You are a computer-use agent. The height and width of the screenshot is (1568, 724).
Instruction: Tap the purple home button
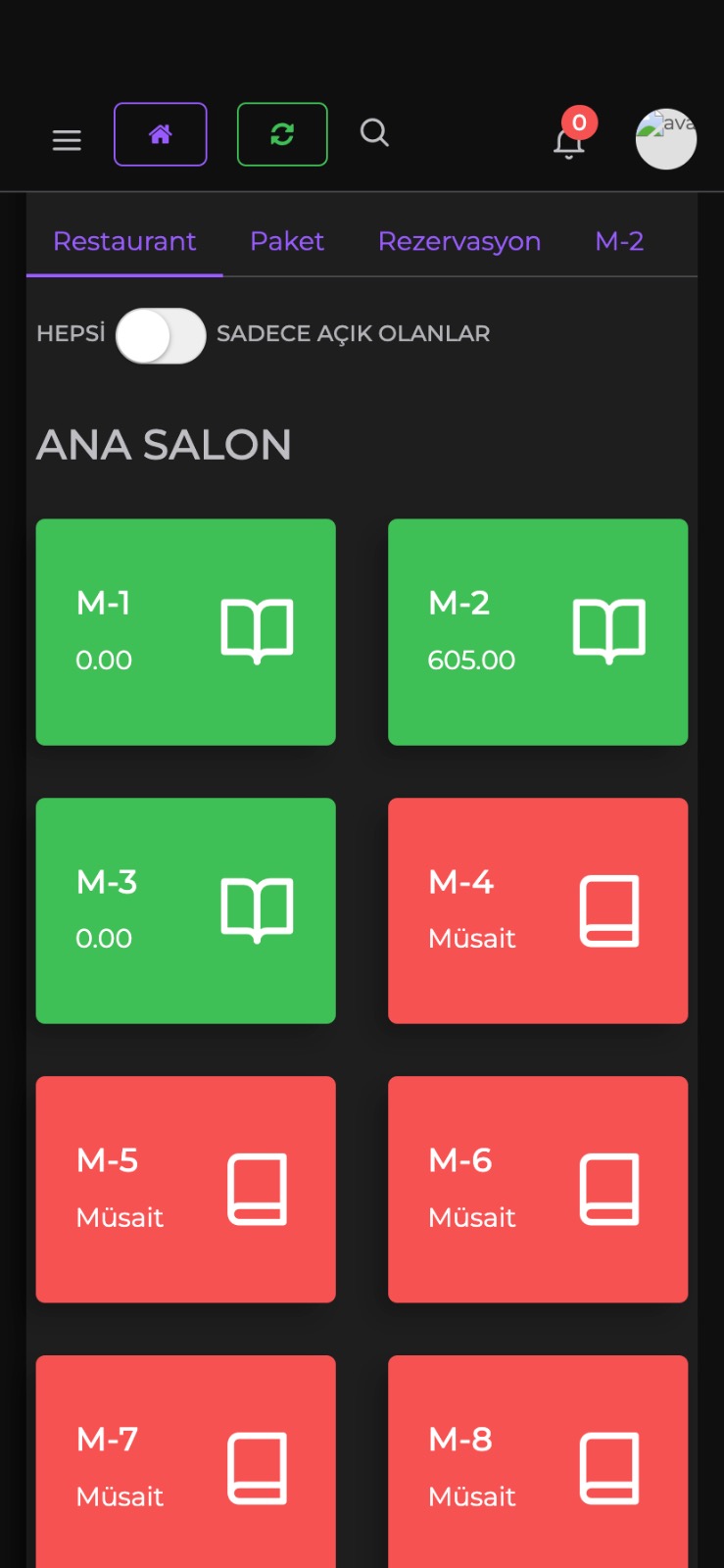coord(161,134)
